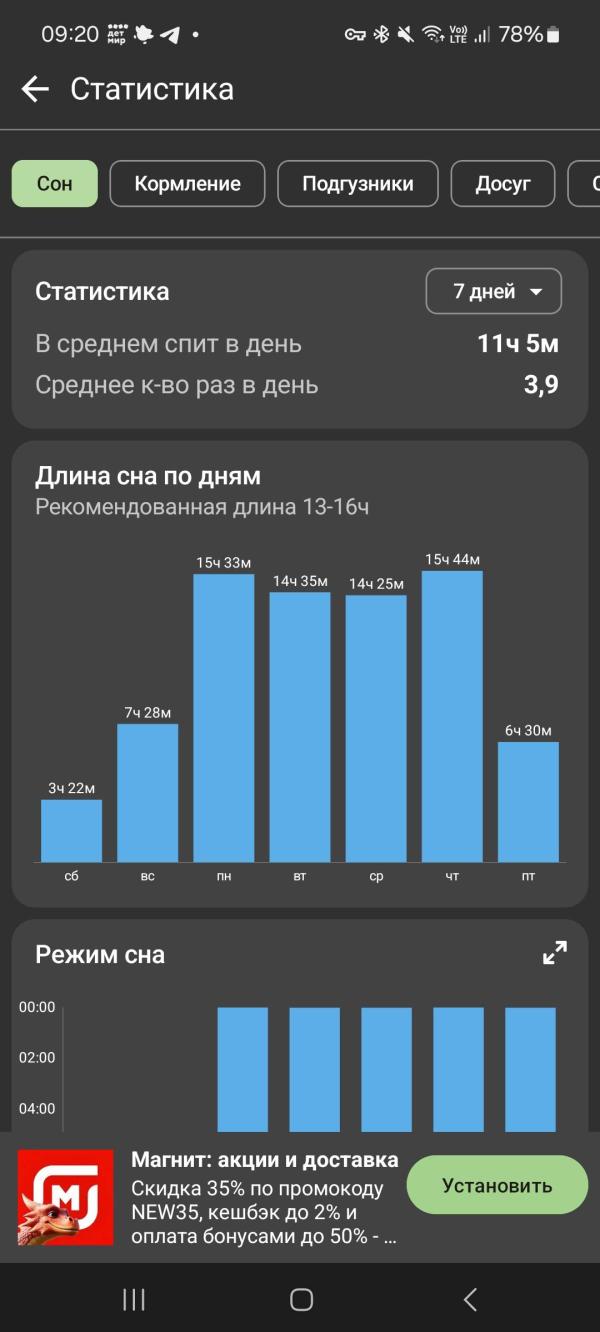Switch to the Кормление chip
Image resolution: width=600 pixels, height=1332 pixels.
[x=188, y=184]
